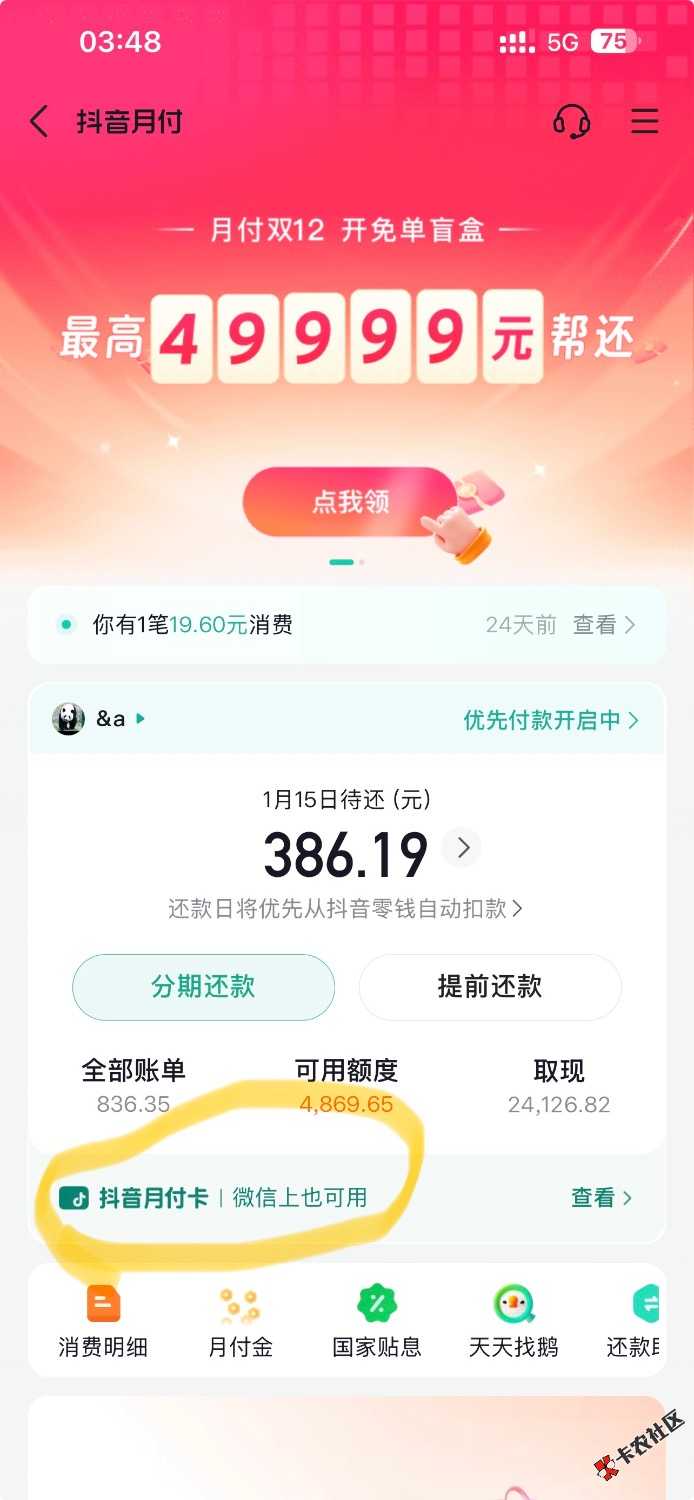Screen dimensions: 694x1500
Task: Open 优先付款开启中 settings
Action: point(550,720)
